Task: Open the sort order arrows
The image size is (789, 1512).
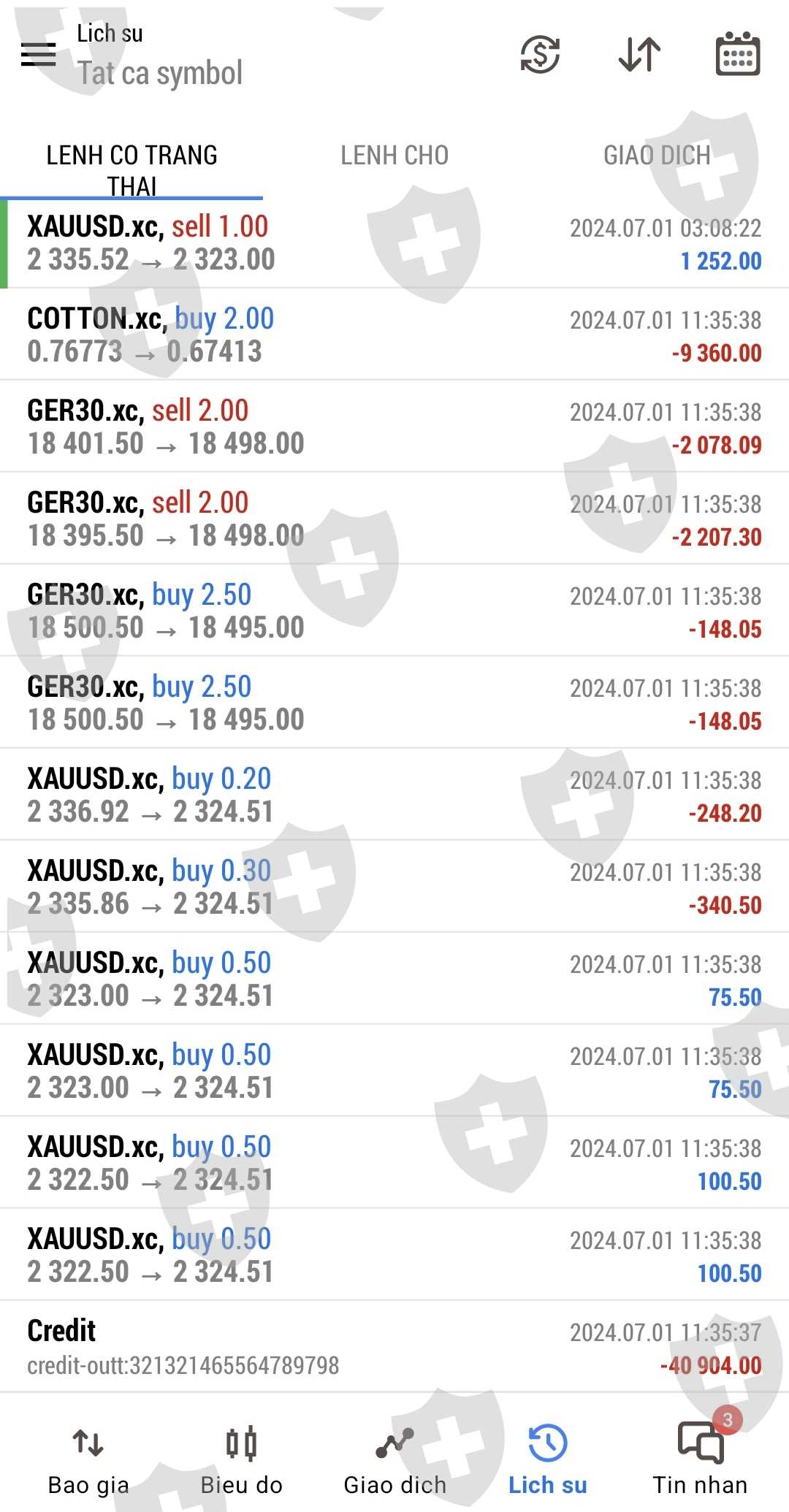Action: click(x=639, y=55)
